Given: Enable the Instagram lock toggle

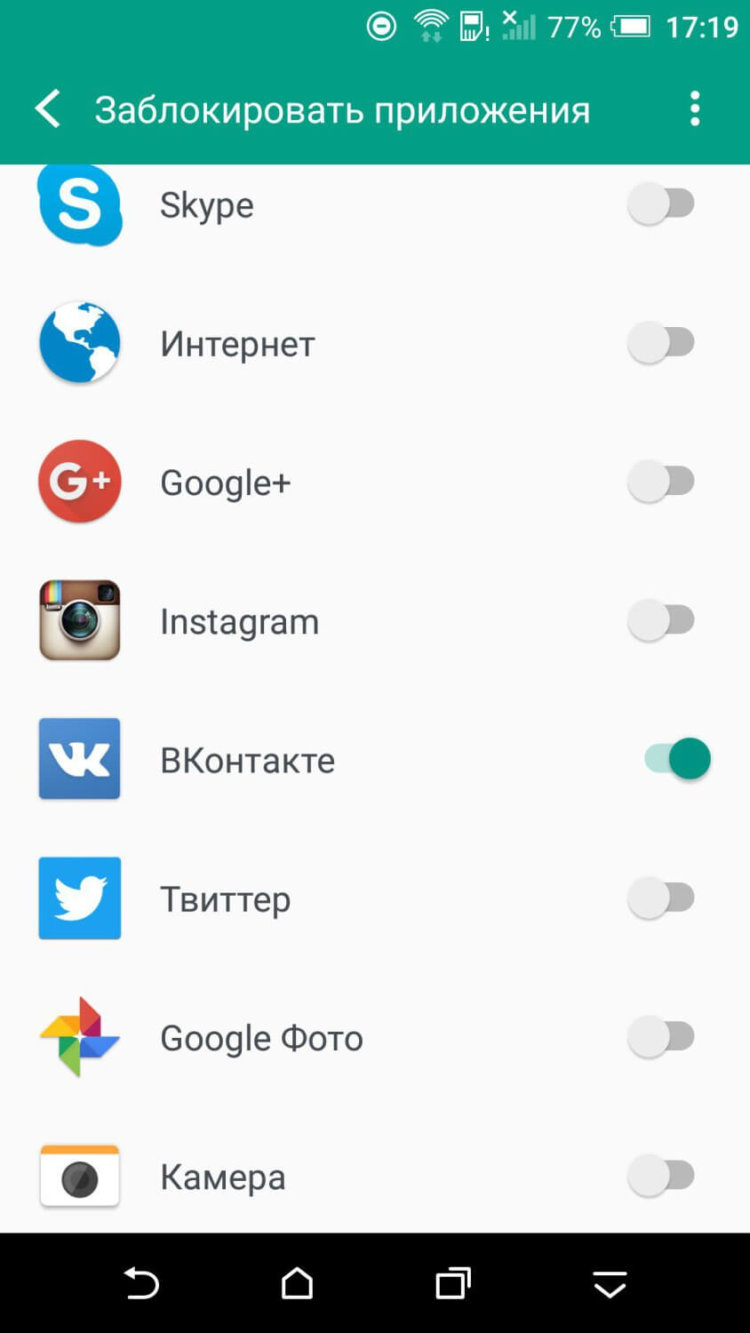Looking at the screenshot, I should [x=660, y=620].
